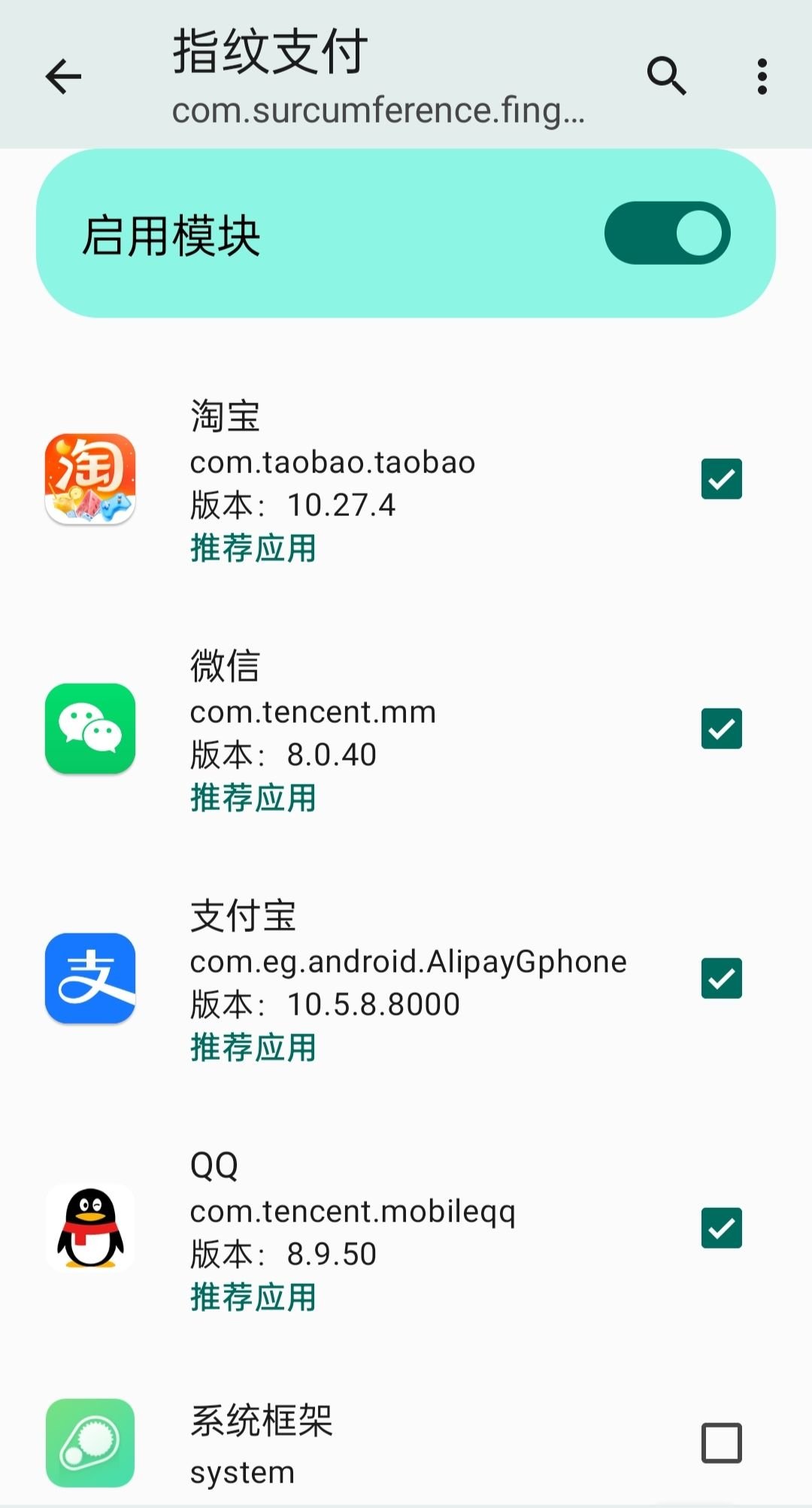The height and width of the screenshot is (1508, 812).
Task: Uncheck the Taobao scope checkbox
Action: (x=720, y=480)
